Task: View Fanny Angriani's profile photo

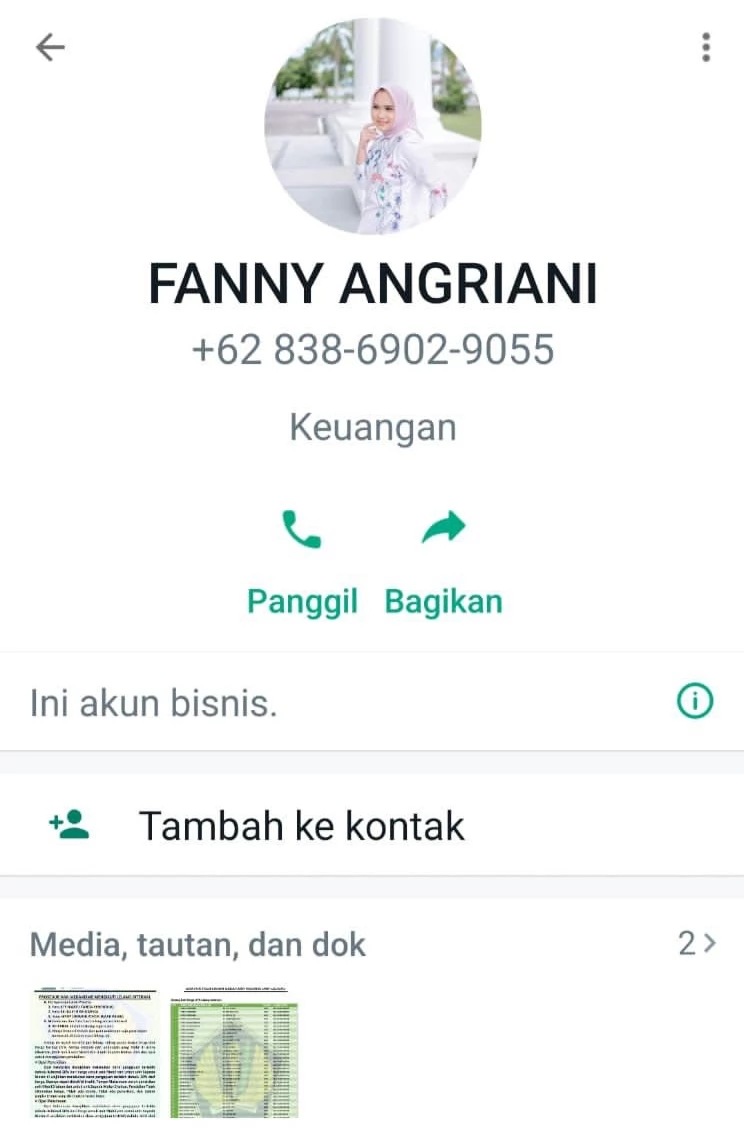Action: 372,126
